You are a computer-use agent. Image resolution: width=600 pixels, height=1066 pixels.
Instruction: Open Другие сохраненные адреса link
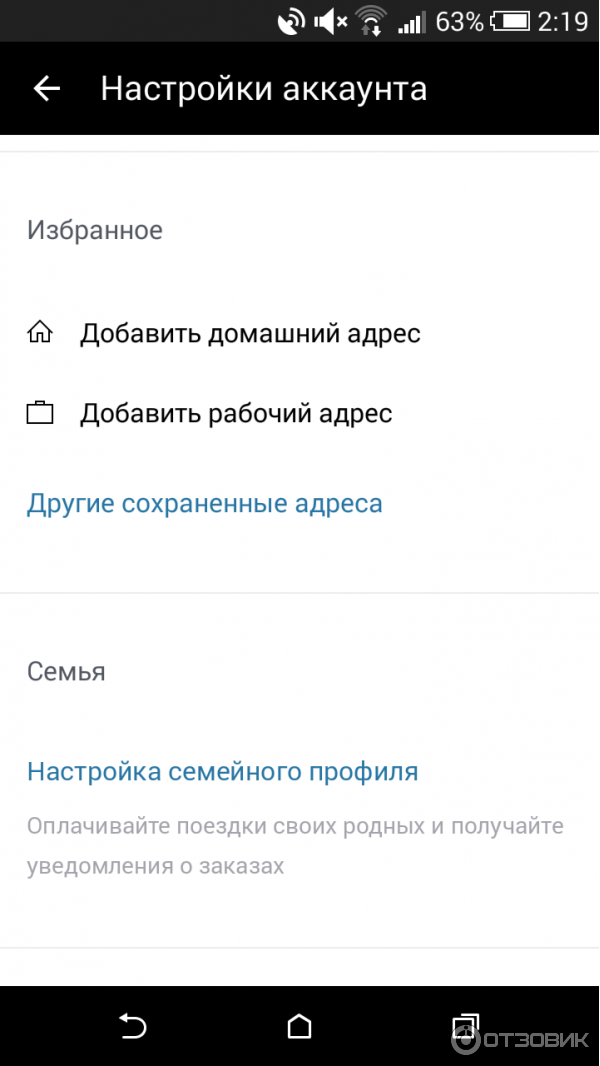click(205, 503)
